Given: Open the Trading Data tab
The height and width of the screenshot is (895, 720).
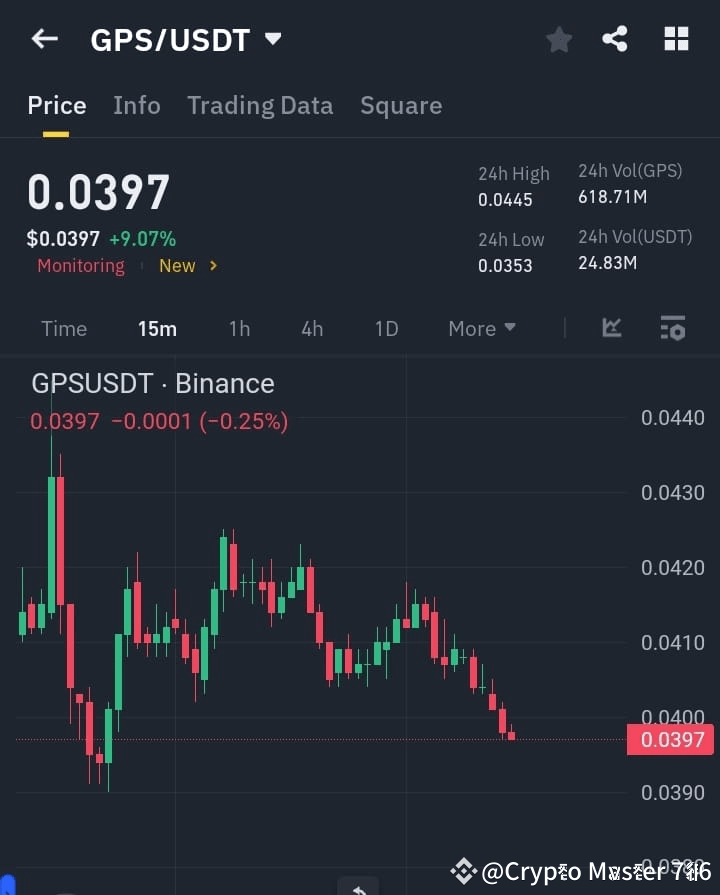Looking at the screenshot, I should pos(260,105).
